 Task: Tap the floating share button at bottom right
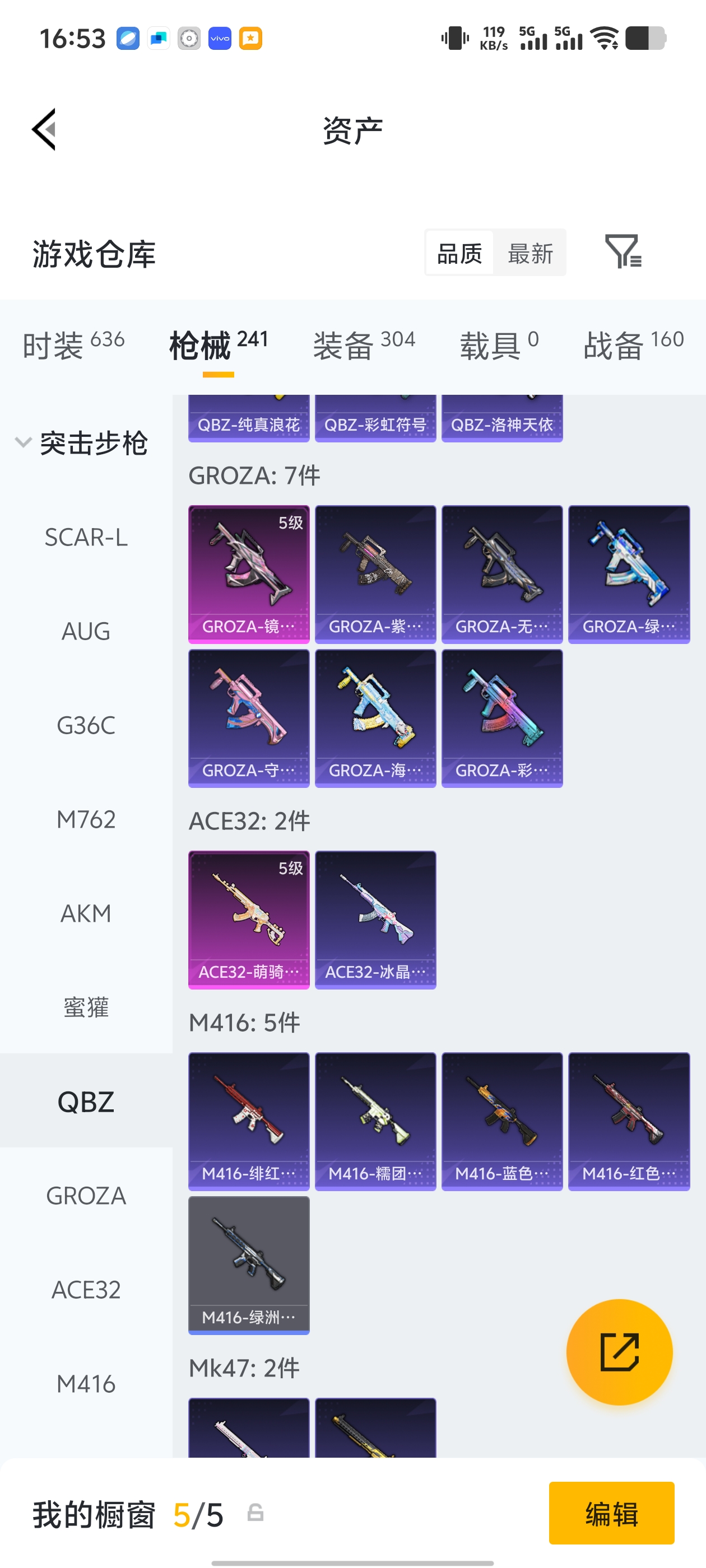click(x=619, y=1352)
